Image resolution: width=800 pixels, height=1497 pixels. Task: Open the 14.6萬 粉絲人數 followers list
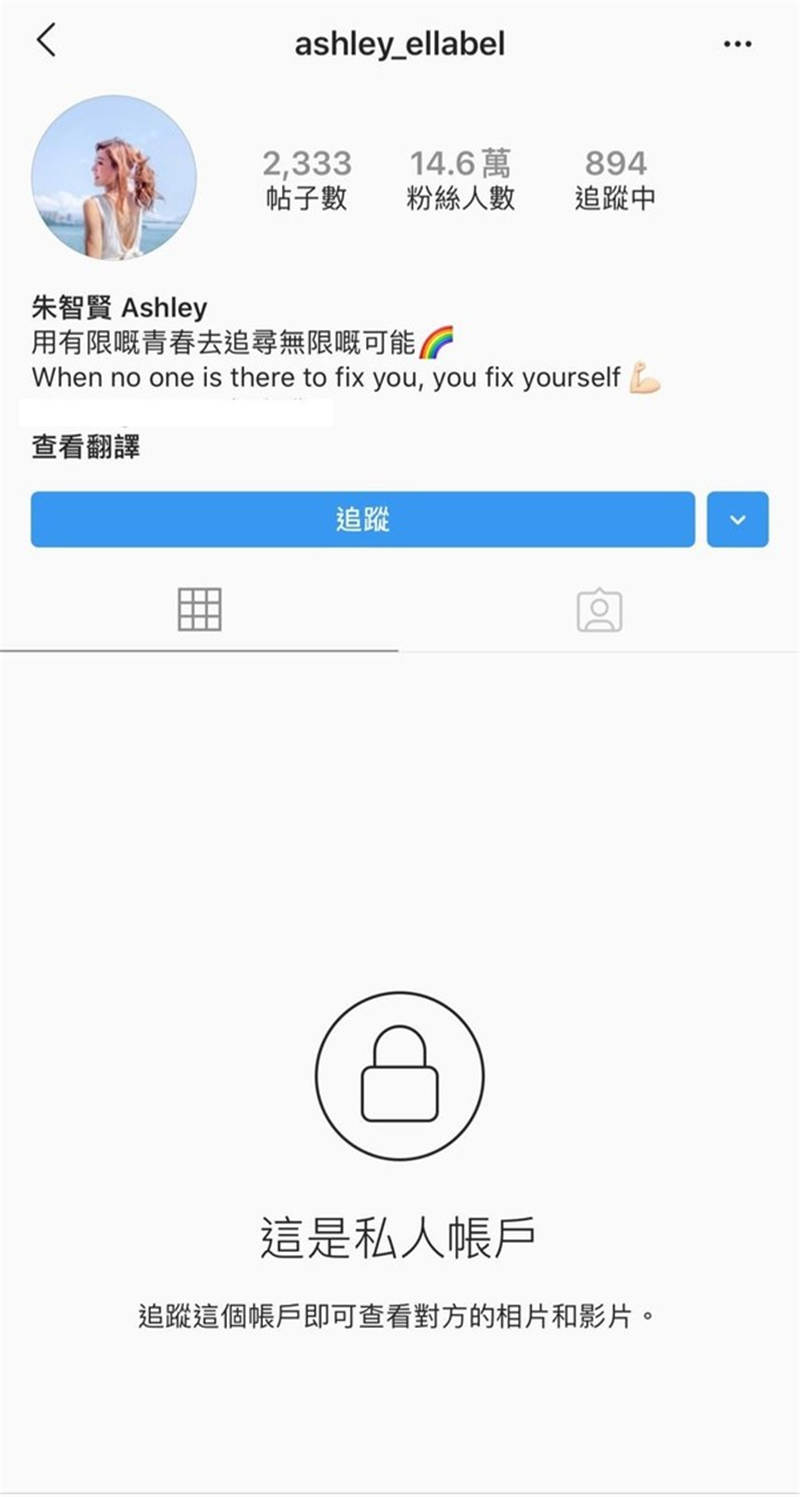pyautogui.click(x=460, y=179)
